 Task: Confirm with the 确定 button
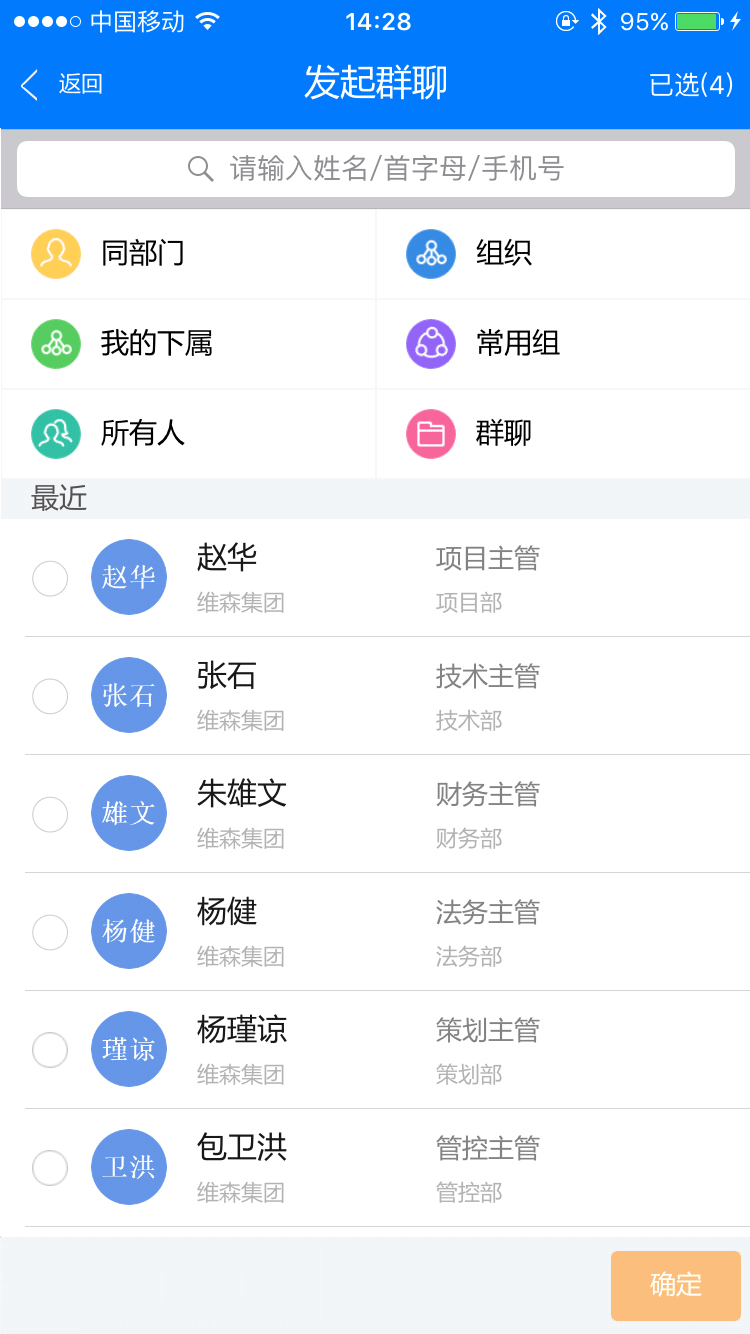pyautogui.click(x=676, y=1286)
